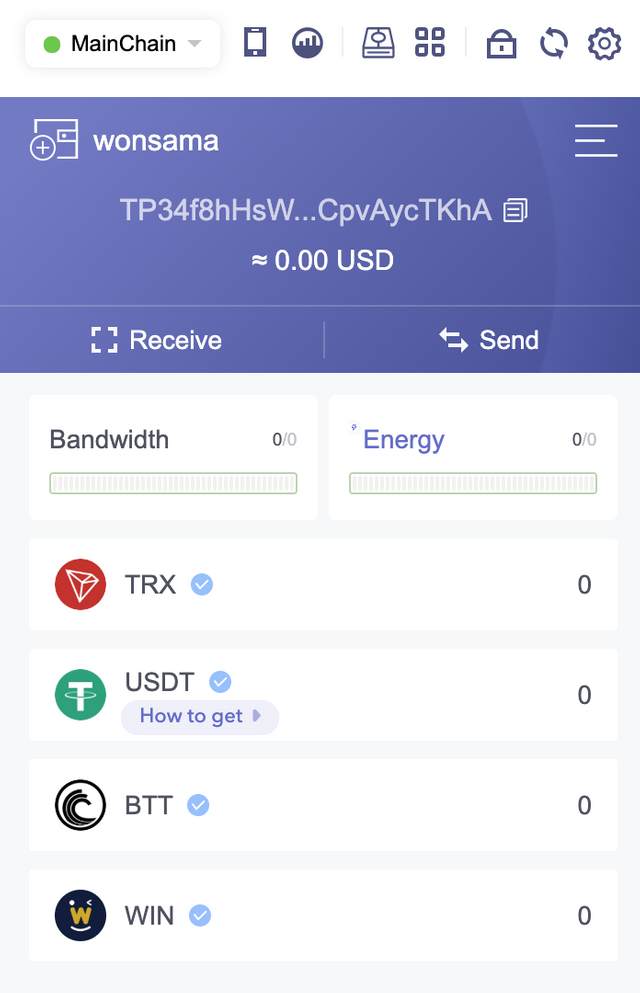The image size is (640, 993).
Task: Refresh wallet data
Action: point(553,43)
